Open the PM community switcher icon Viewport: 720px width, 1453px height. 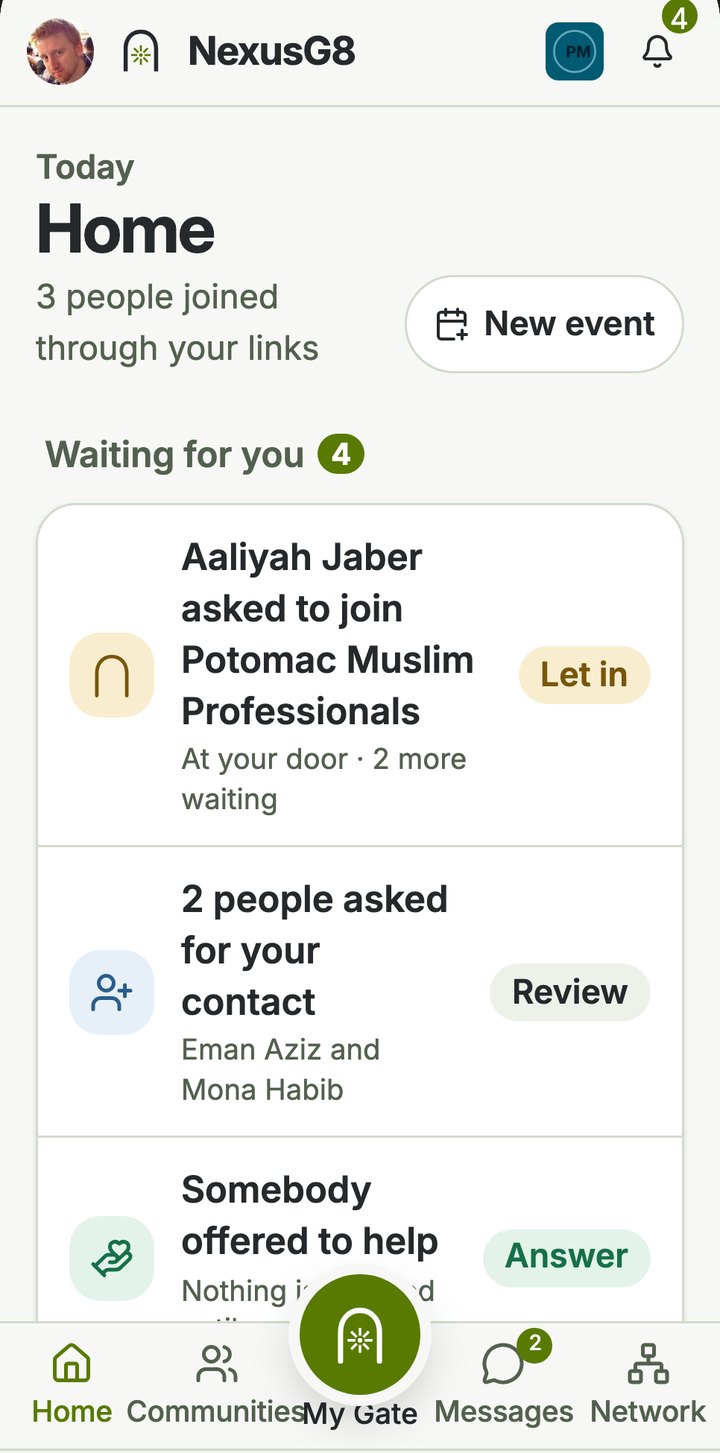(575, 51)
